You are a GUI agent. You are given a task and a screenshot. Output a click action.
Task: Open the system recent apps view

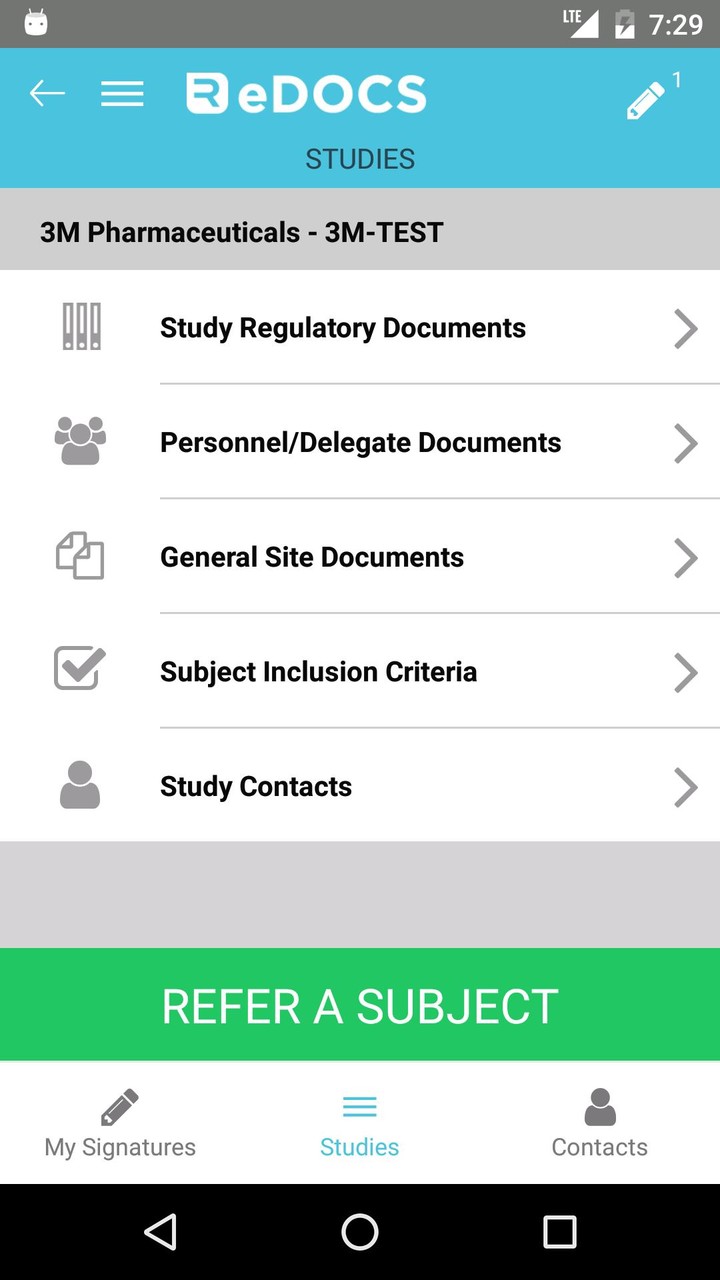click(560, 1232)
